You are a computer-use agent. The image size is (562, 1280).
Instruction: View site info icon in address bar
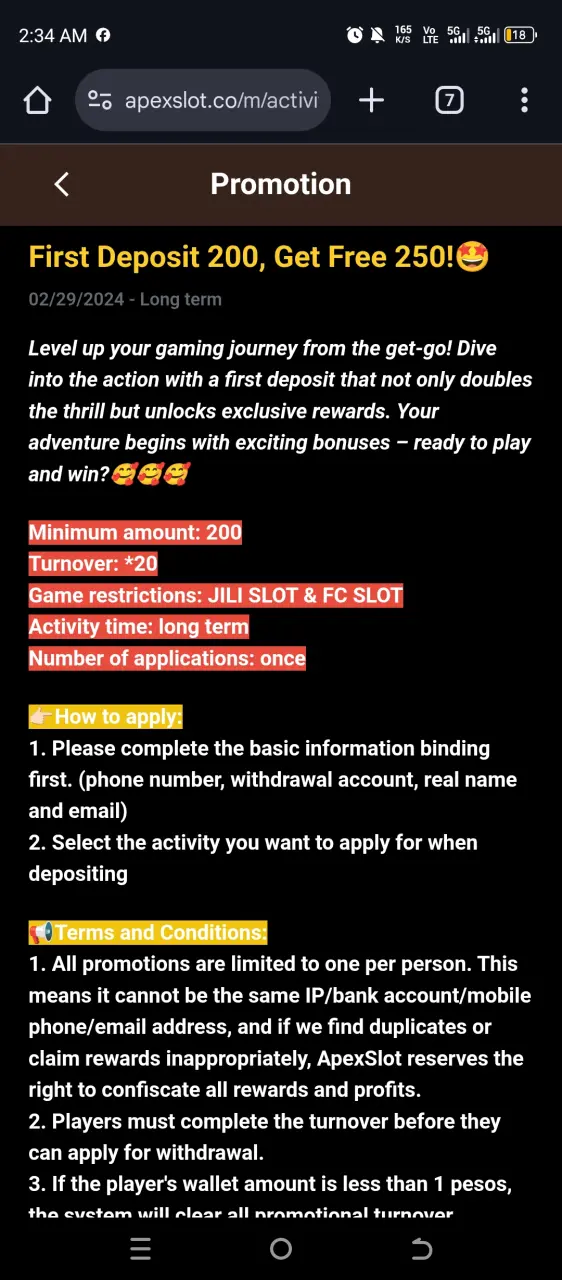(100, 100)
